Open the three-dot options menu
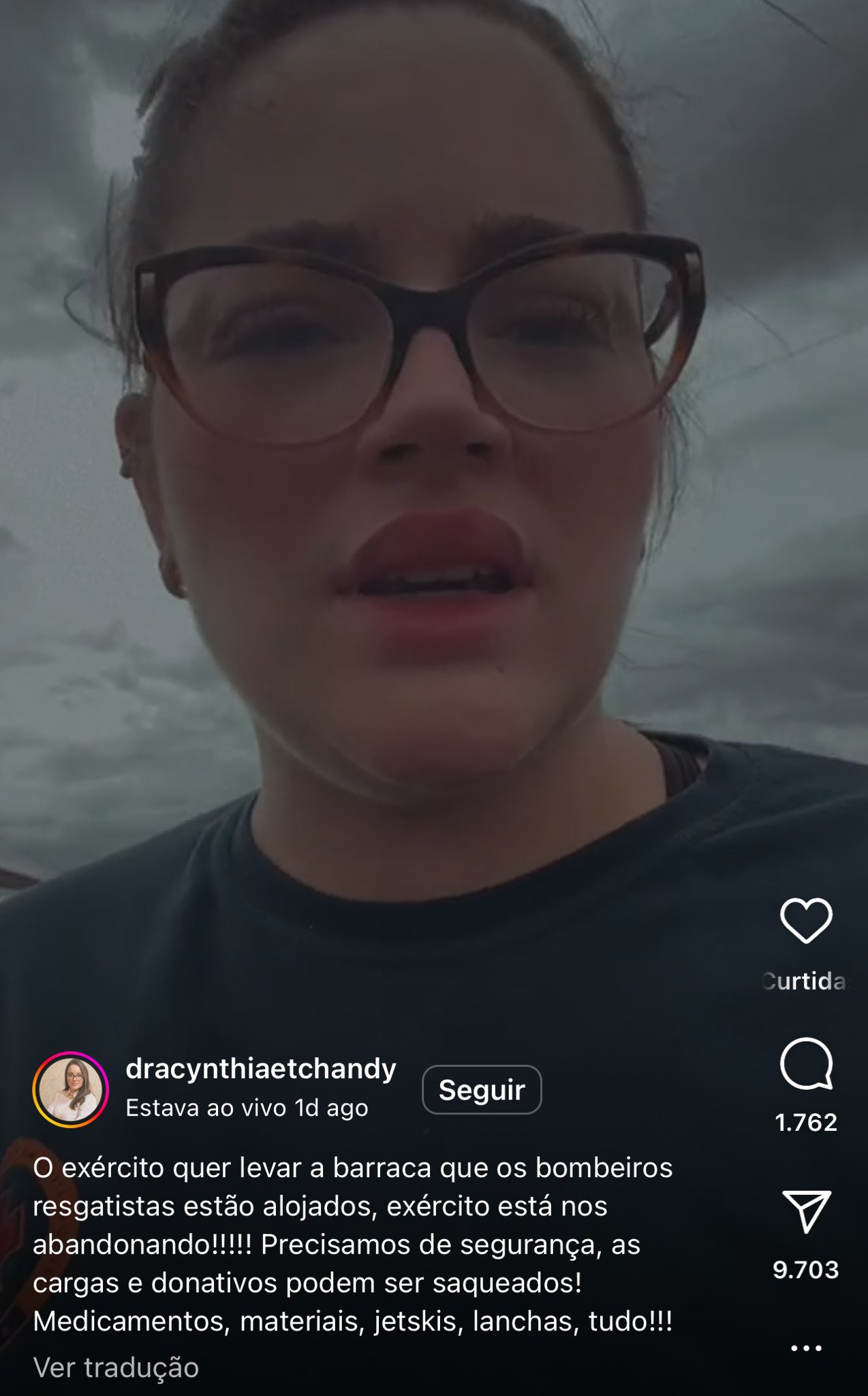 (805, 1348)
